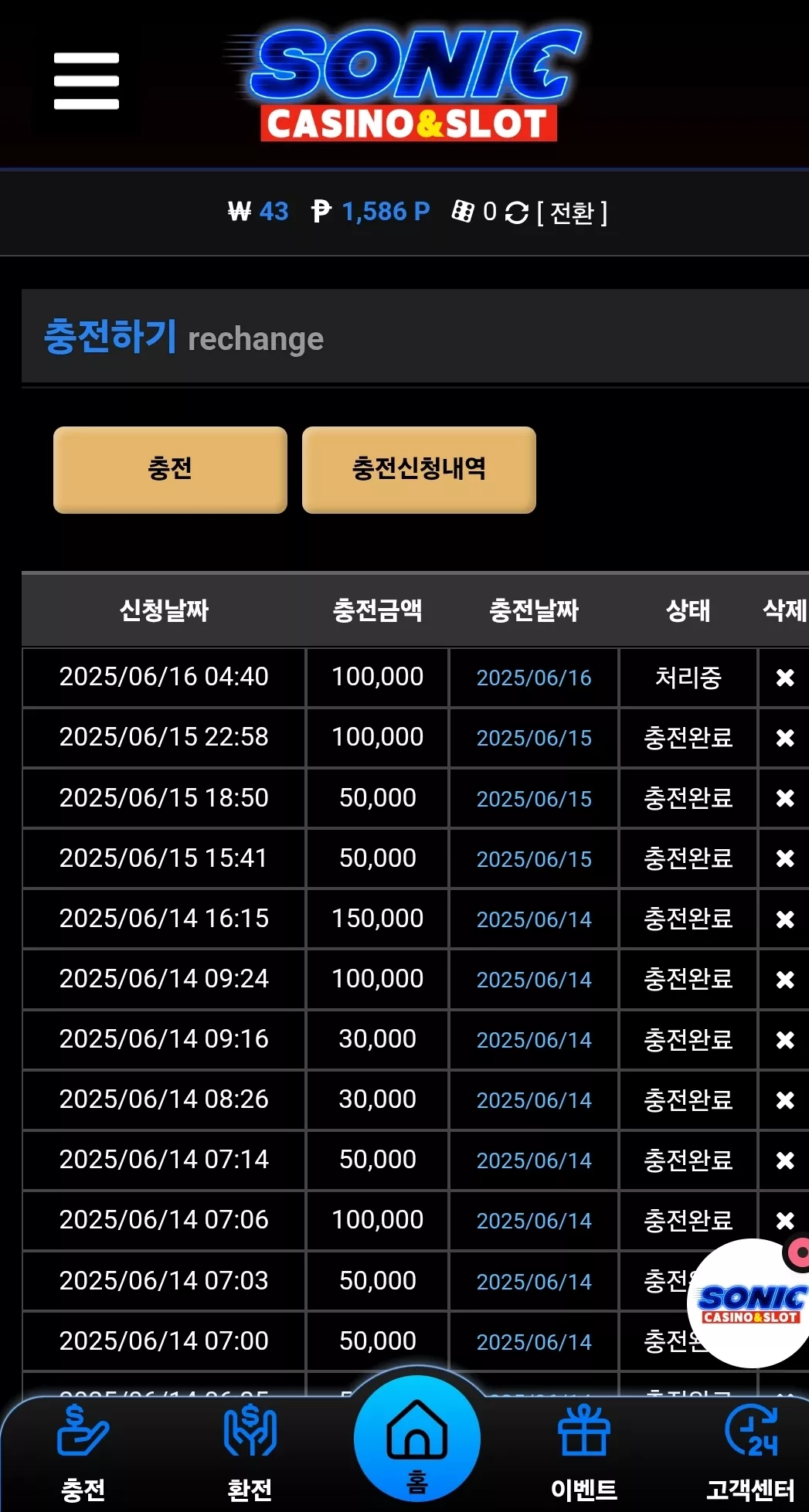This screenshot has height=1512, width=809.
Task: Open 고객센터 customer center
Action: pos(751,1453)
